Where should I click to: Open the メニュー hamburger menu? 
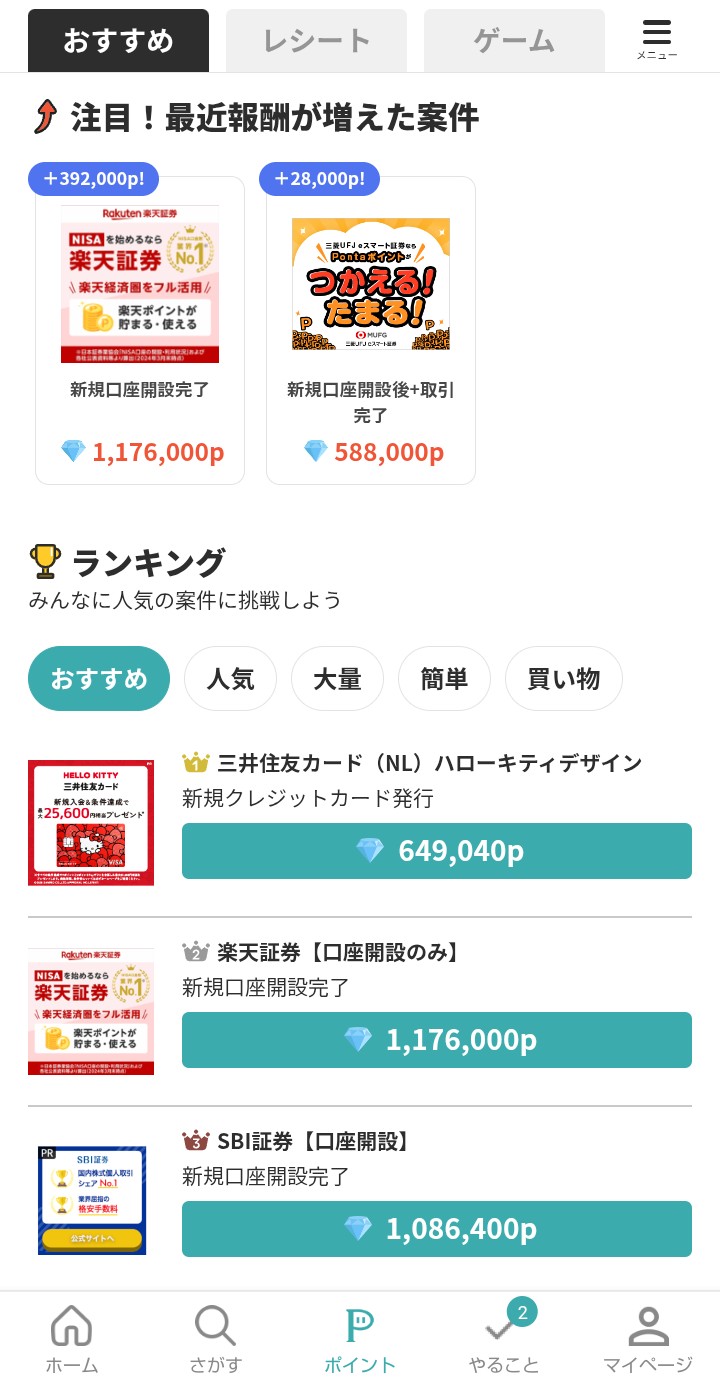click(657, 40)
